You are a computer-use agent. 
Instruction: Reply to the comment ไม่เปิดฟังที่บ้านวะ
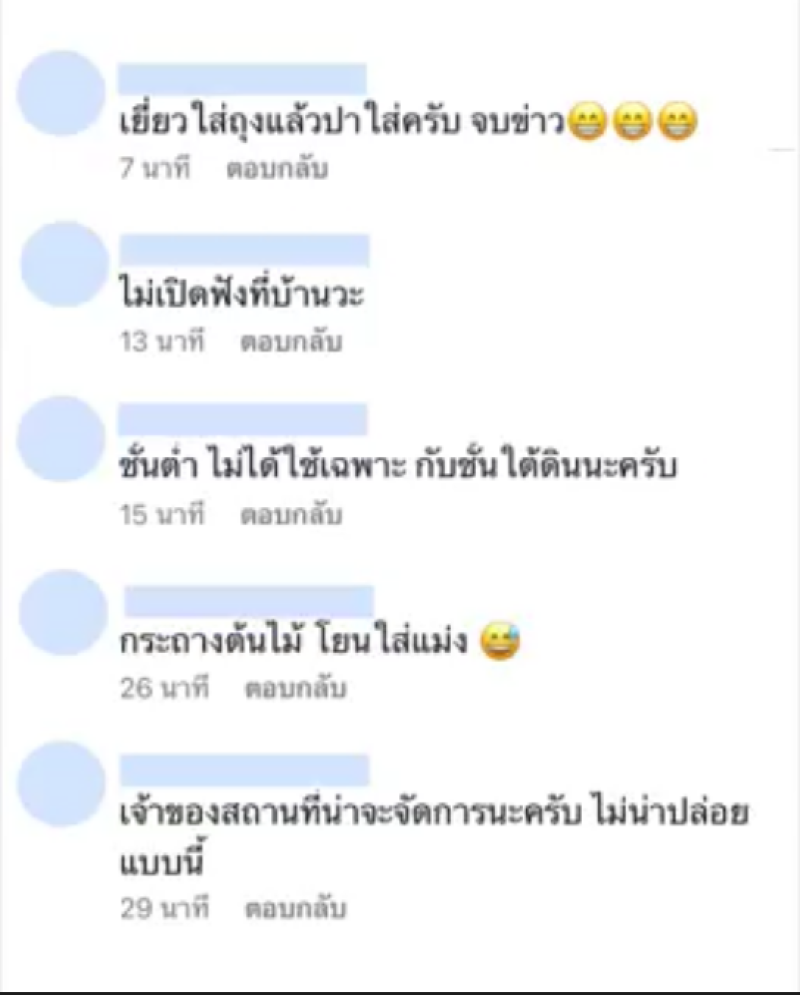[x=291, y=342]
